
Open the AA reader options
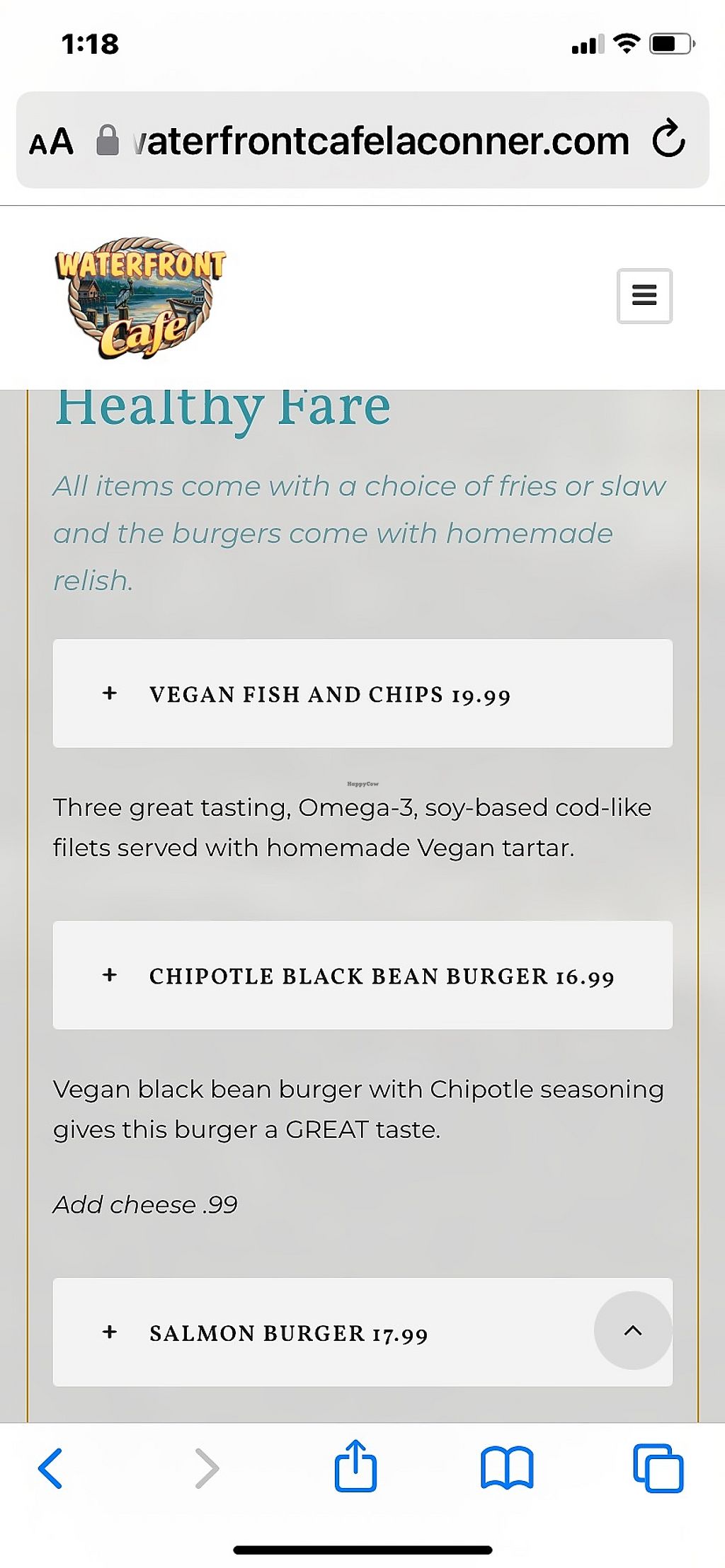(51, 142)
